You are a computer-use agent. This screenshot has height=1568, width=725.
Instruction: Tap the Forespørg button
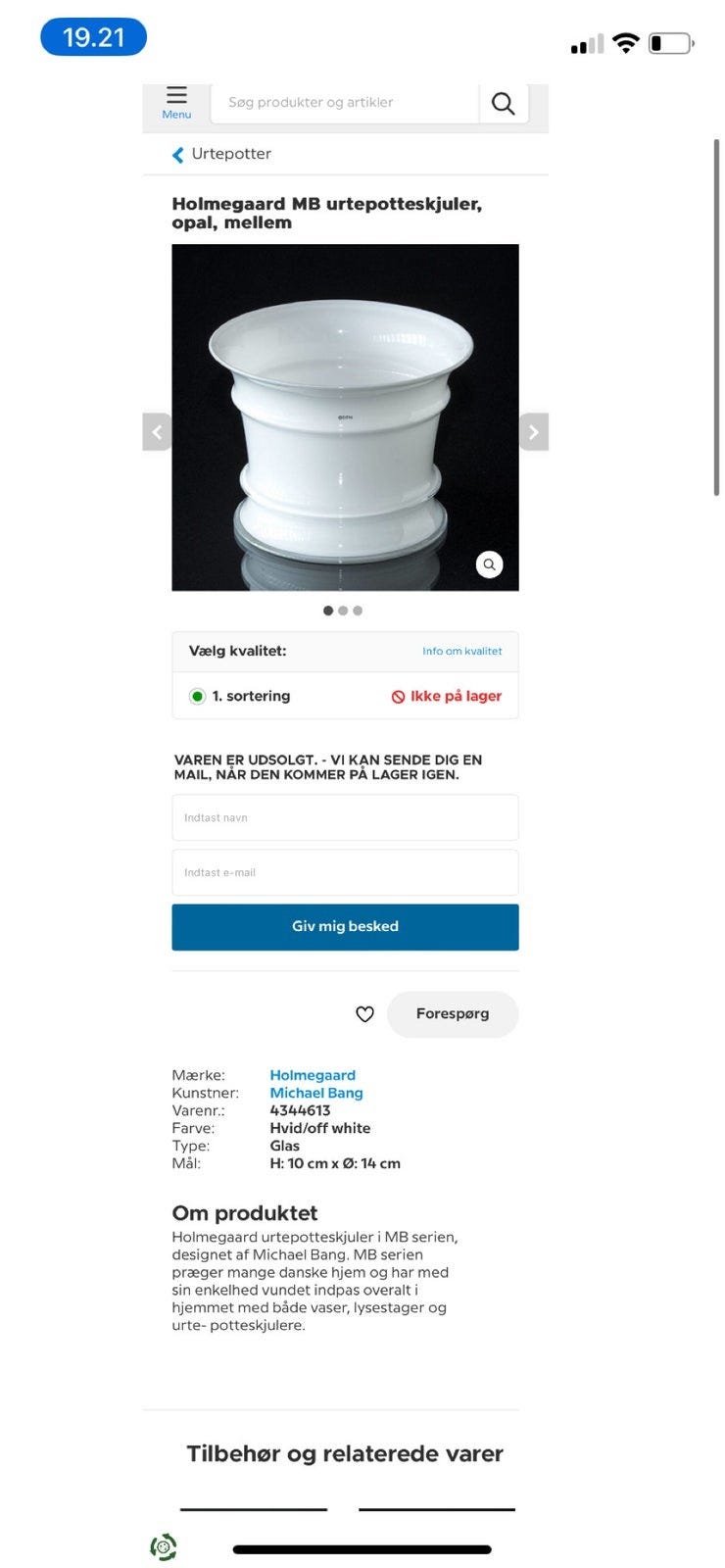(x=453, y=1013)
